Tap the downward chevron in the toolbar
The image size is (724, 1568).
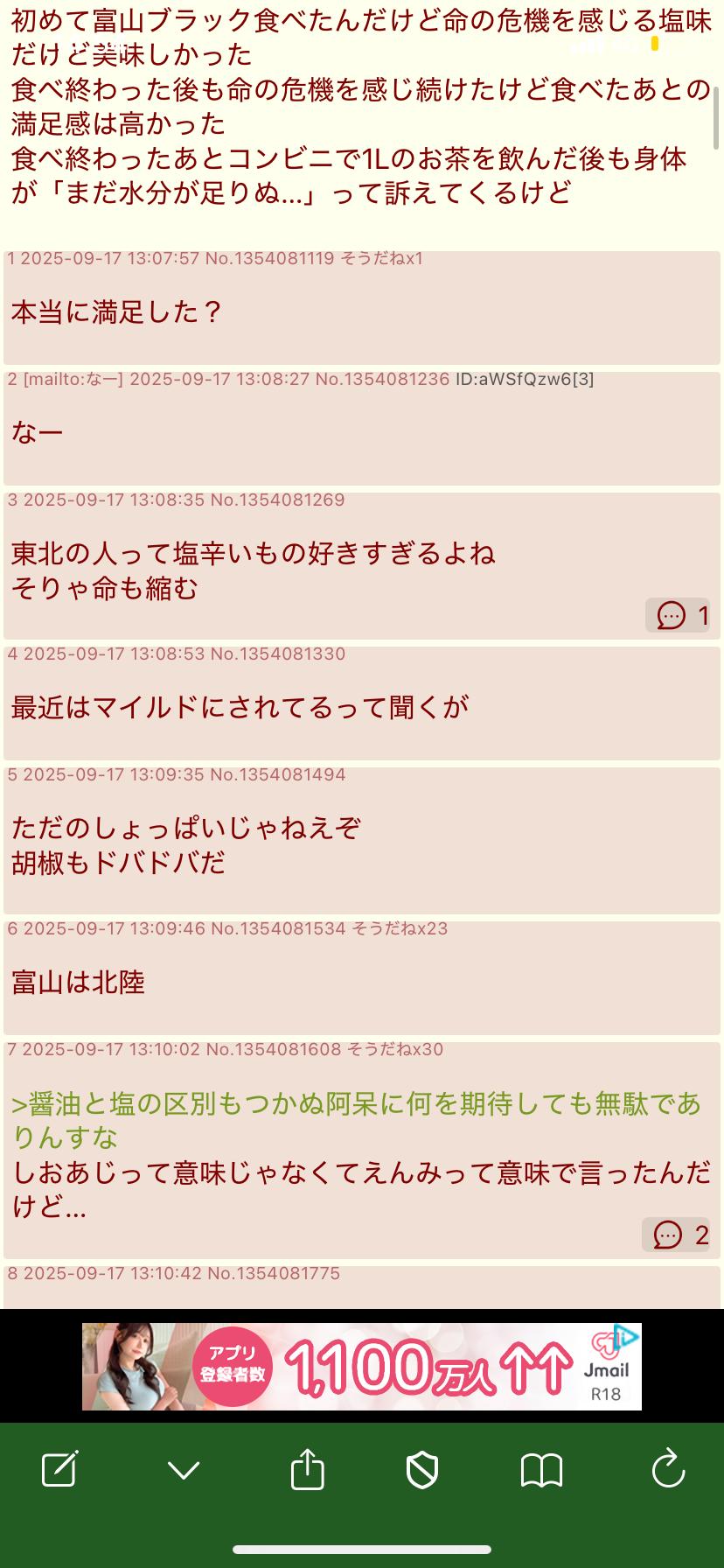click(x=184, y=1469)
